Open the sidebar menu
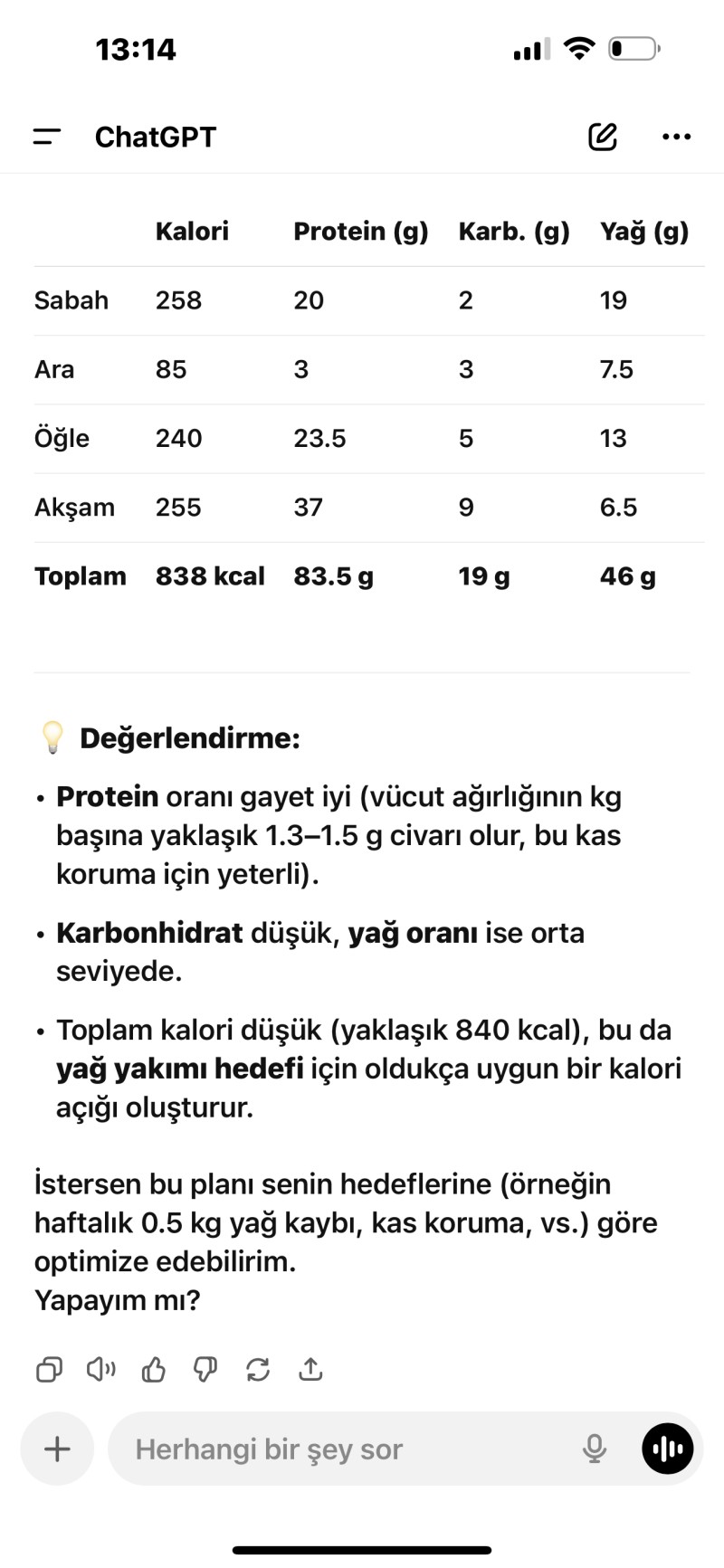This screenshot has width=724, height=1568. pos(47,137)
